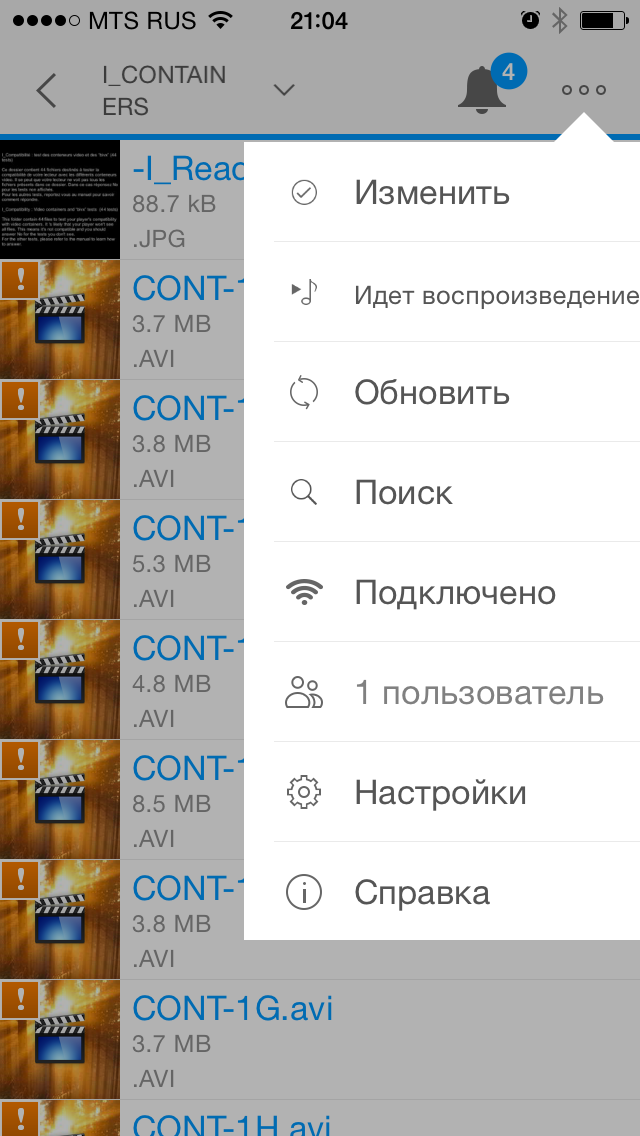Image resolution: width=640 pixels, height=1136 pixels.
Task: Open Поиск search option
Action: [x=404, y=493]
